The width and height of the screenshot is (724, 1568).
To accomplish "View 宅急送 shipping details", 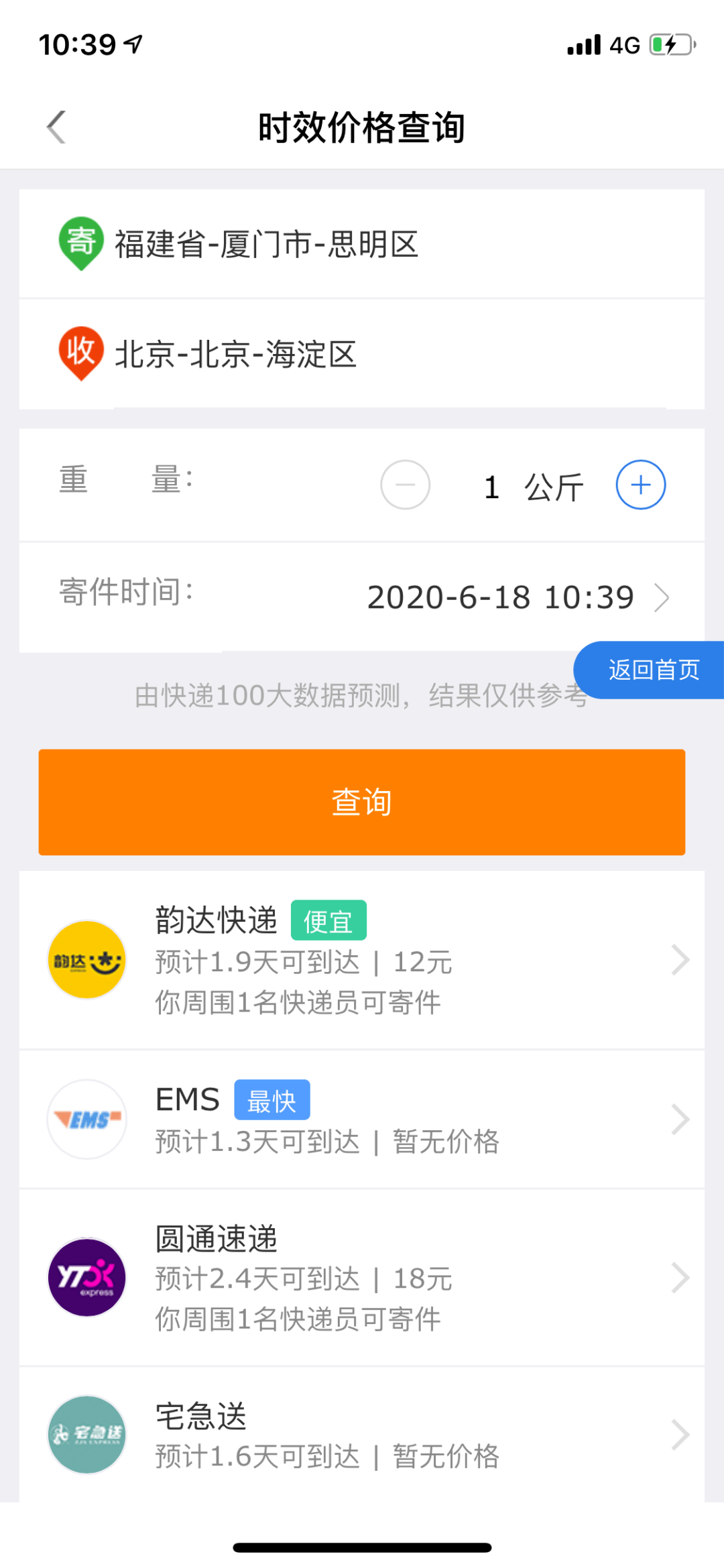I will (362, 1435).
